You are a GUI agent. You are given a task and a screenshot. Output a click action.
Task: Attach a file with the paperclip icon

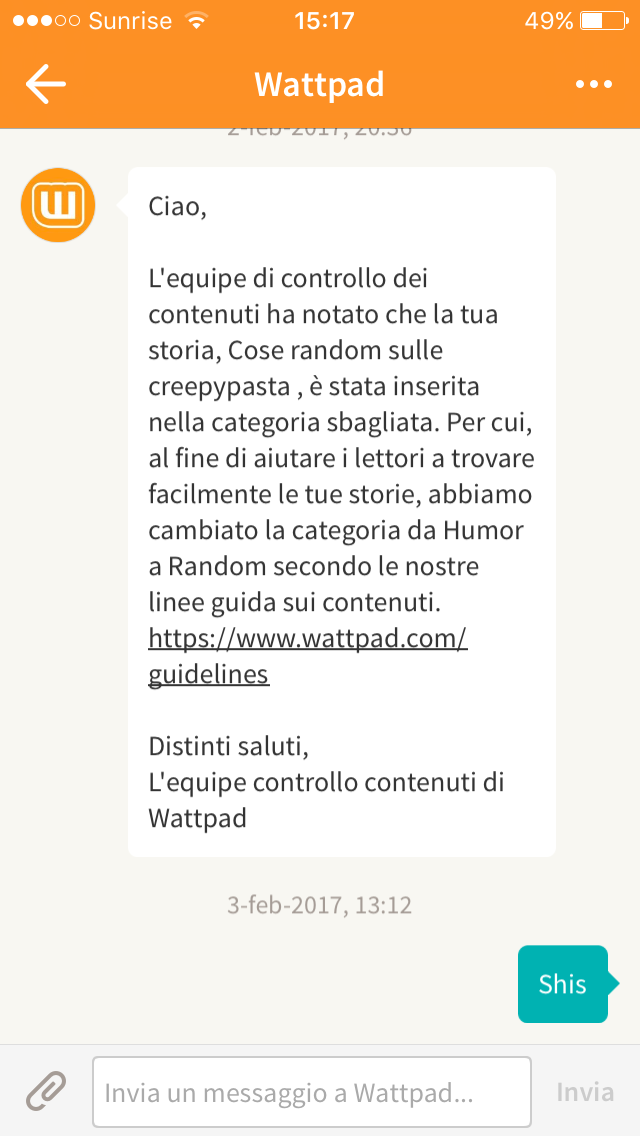46,1092
